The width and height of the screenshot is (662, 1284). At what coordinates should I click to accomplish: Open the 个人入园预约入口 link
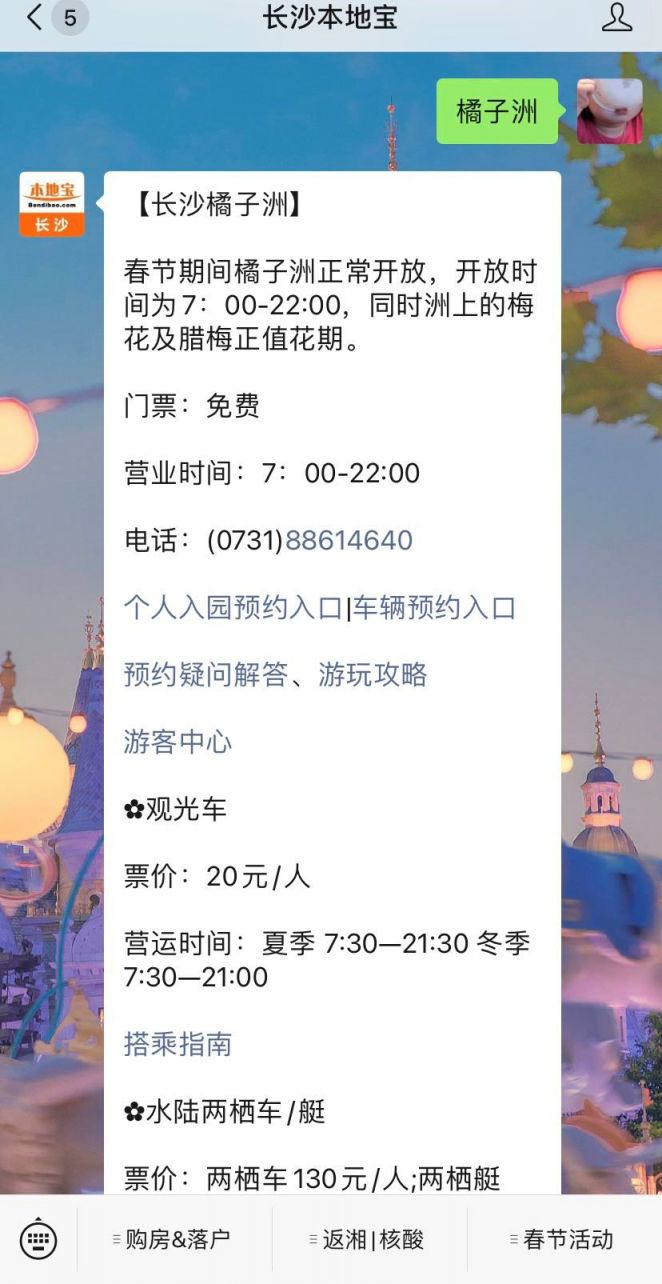pos(233,608)
